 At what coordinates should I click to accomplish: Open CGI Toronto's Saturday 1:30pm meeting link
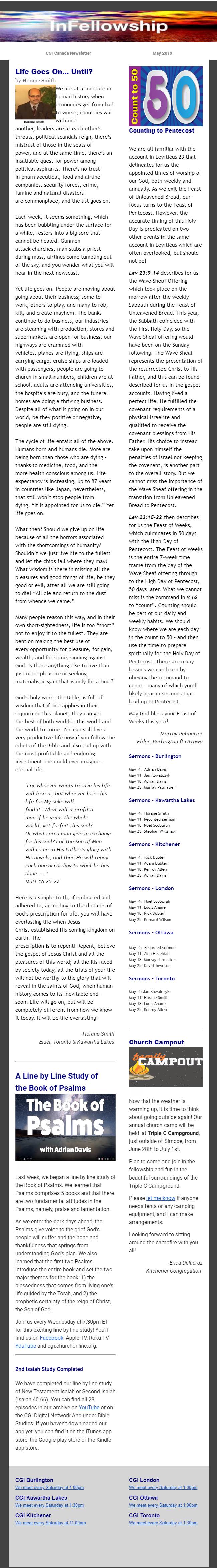pos(163,1522)
